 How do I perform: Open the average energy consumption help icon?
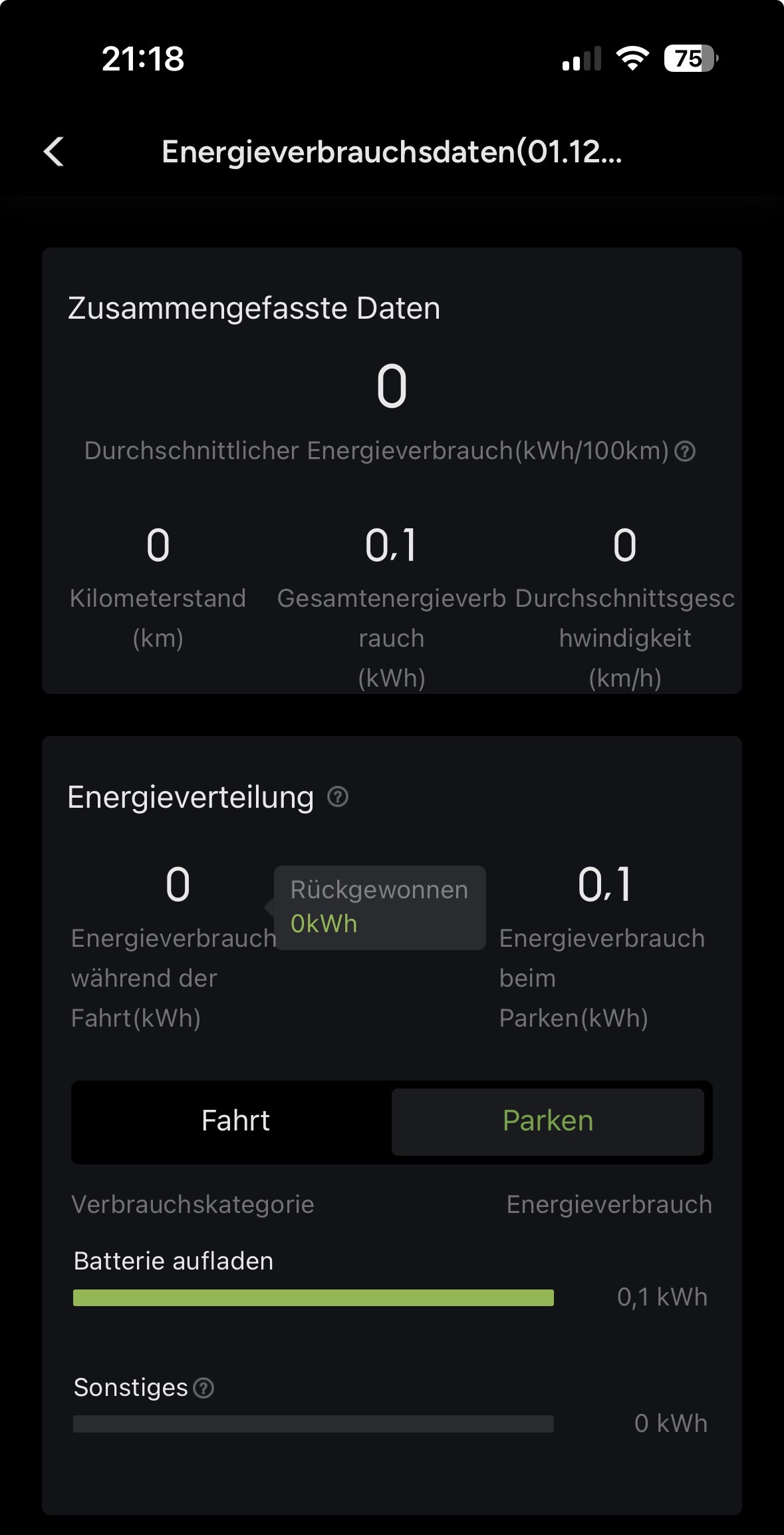685,452
